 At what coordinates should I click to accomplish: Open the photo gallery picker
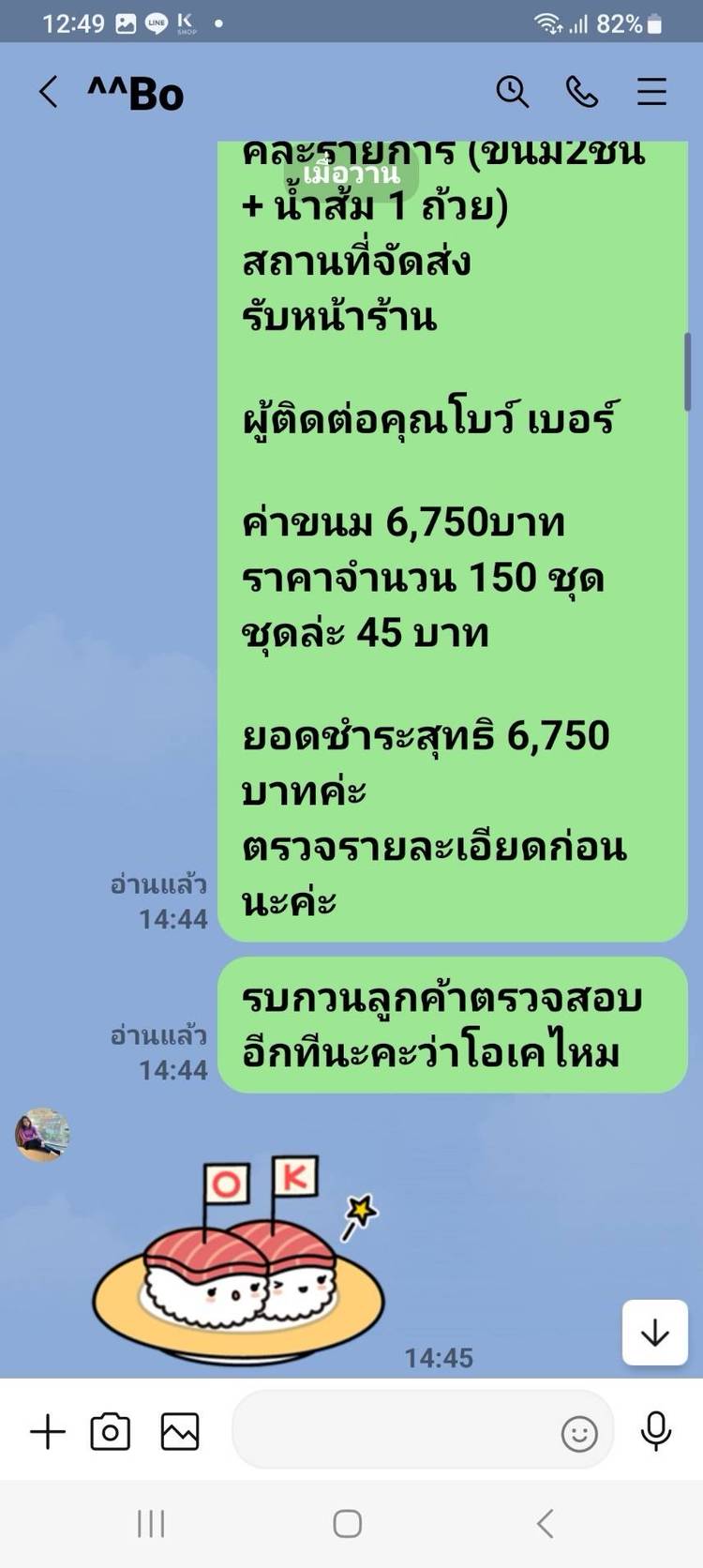click(x=180, y=1432)
